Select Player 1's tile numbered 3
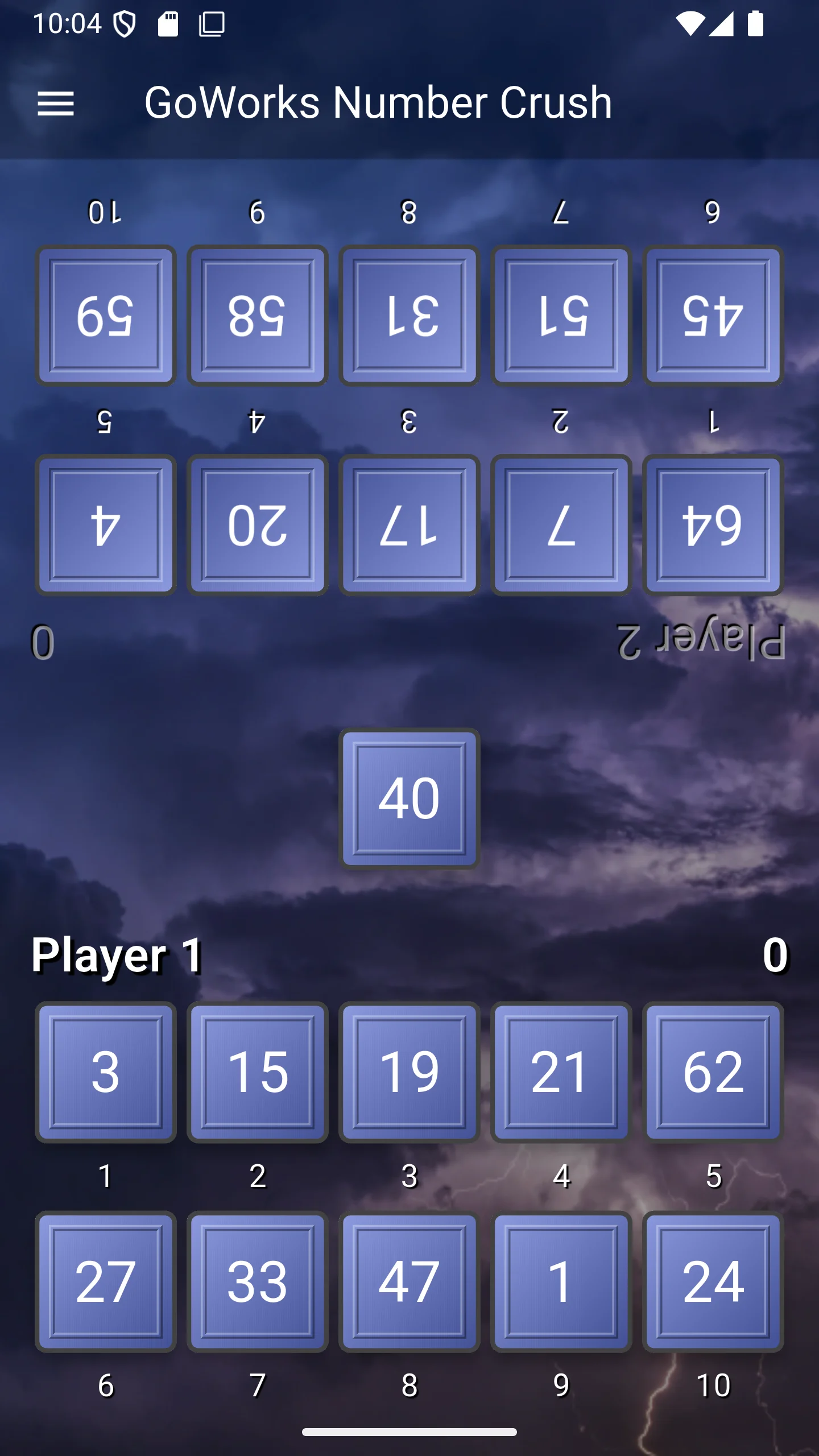819x1456 pixels. (106, 1072)
